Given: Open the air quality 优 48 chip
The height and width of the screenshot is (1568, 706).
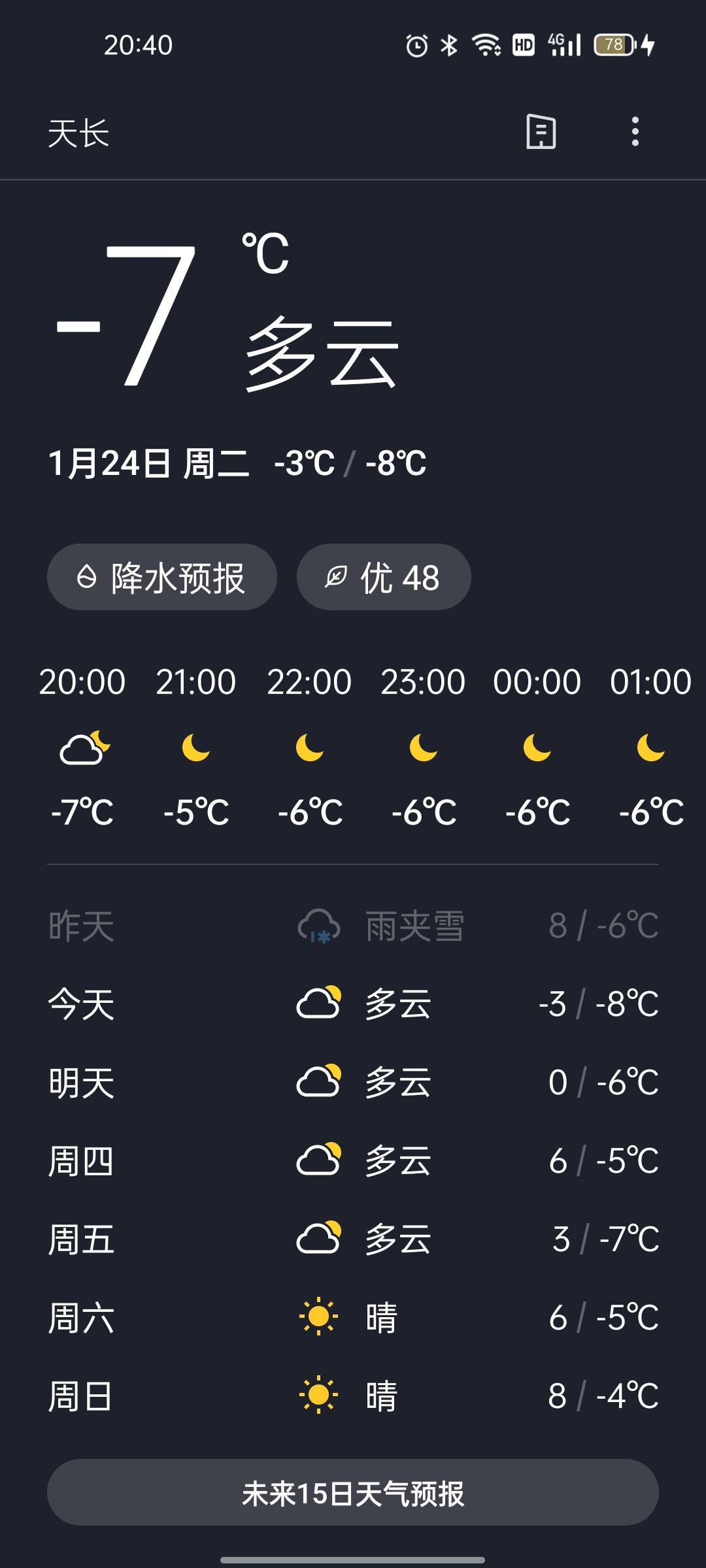Looking at the screenshot, I should pyautogui.click(x=384, y=577).
